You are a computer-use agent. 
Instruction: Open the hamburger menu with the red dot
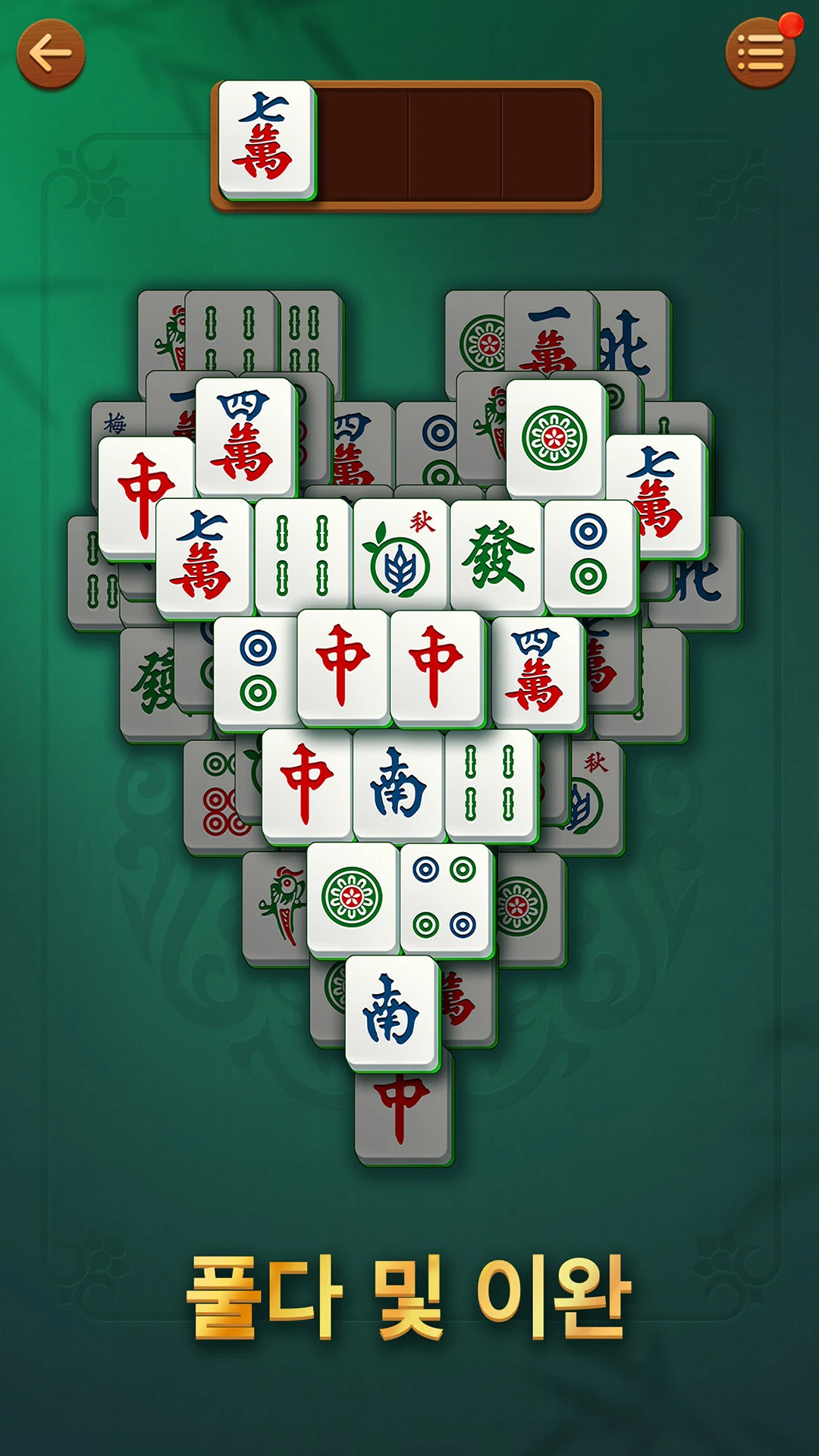[760, 54]
